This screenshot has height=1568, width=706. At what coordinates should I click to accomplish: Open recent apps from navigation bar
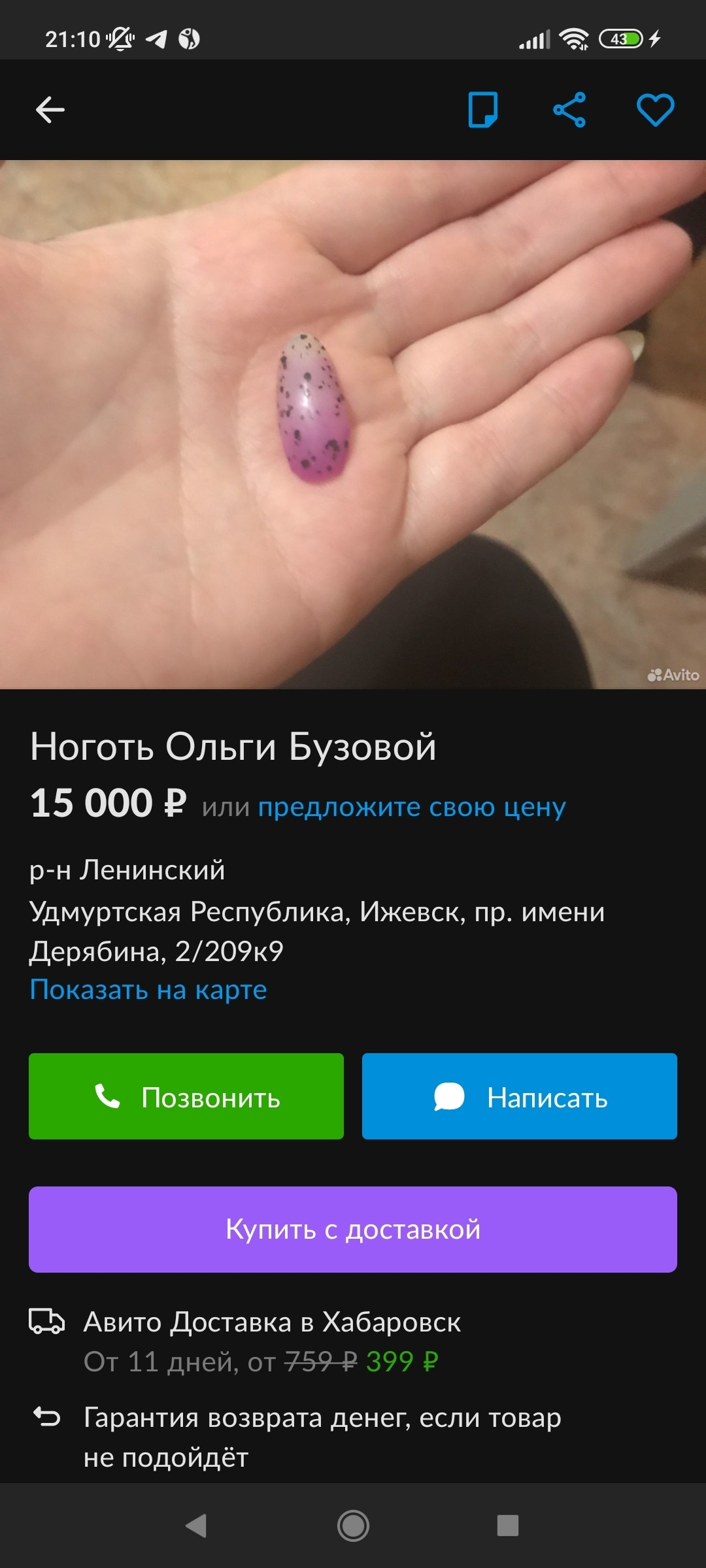[x=508, y=1526]
